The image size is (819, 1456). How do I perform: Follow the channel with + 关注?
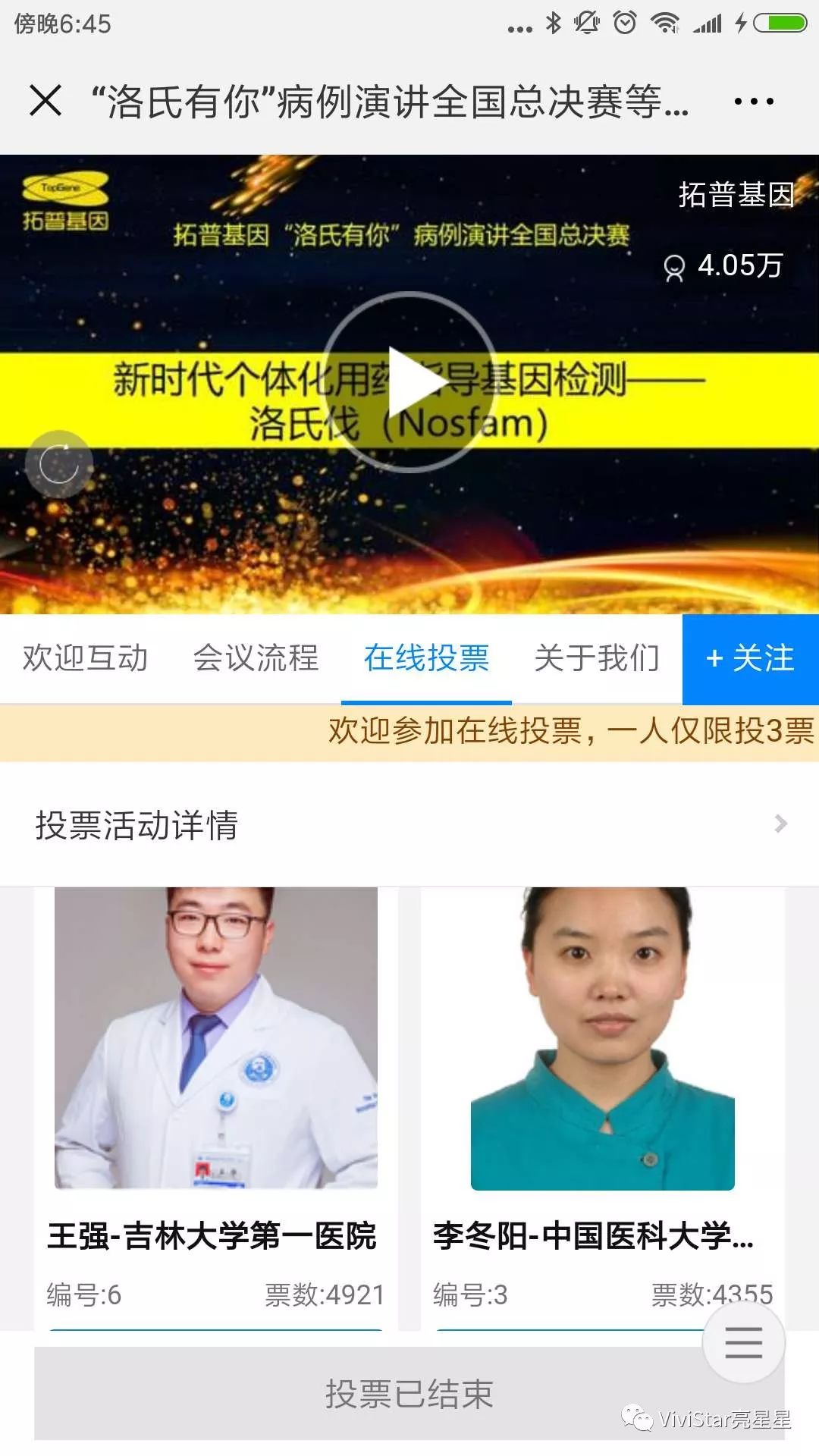(x=750, y=658)
